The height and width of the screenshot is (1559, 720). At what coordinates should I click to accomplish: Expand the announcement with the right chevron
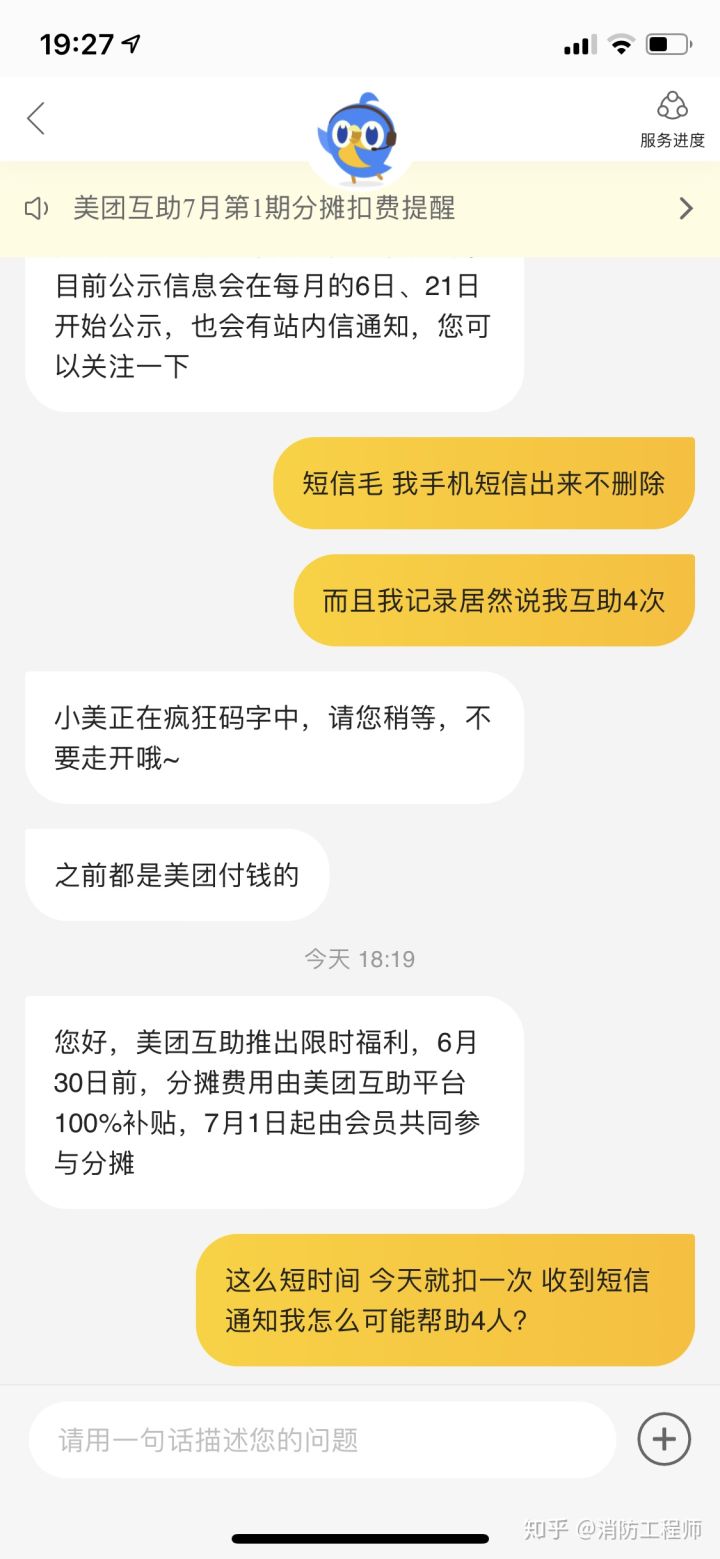(x=686, y=208)
